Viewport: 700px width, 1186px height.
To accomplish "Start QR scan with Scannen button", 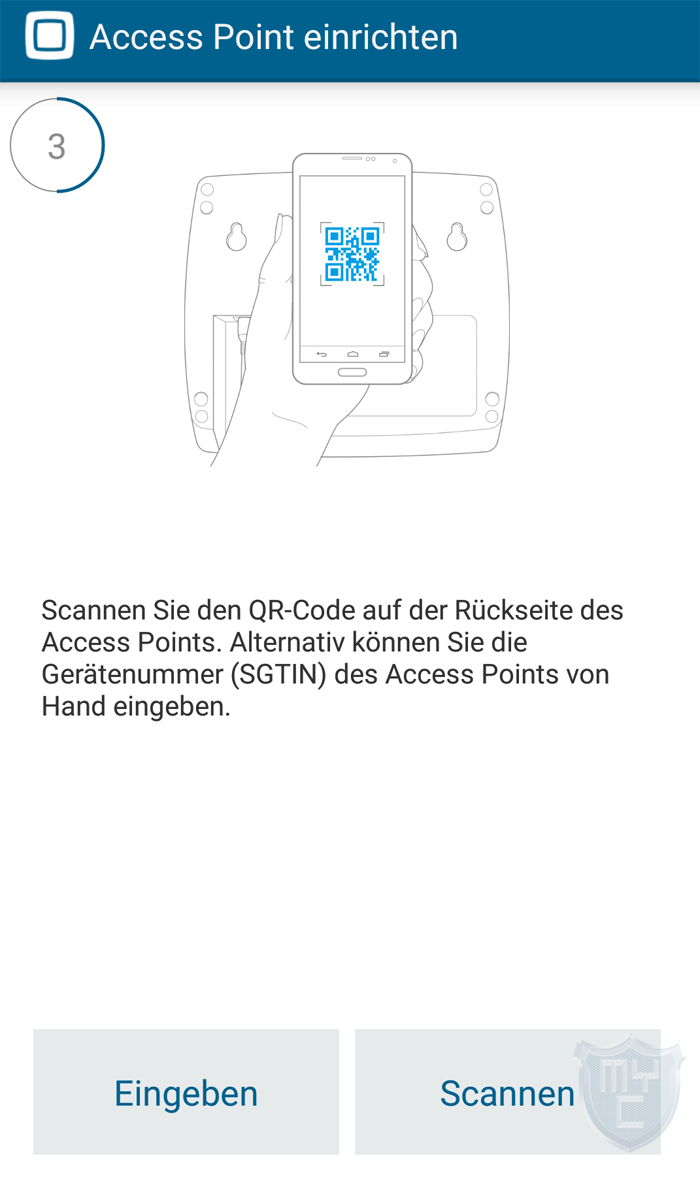I will (x=507, y=1092).
